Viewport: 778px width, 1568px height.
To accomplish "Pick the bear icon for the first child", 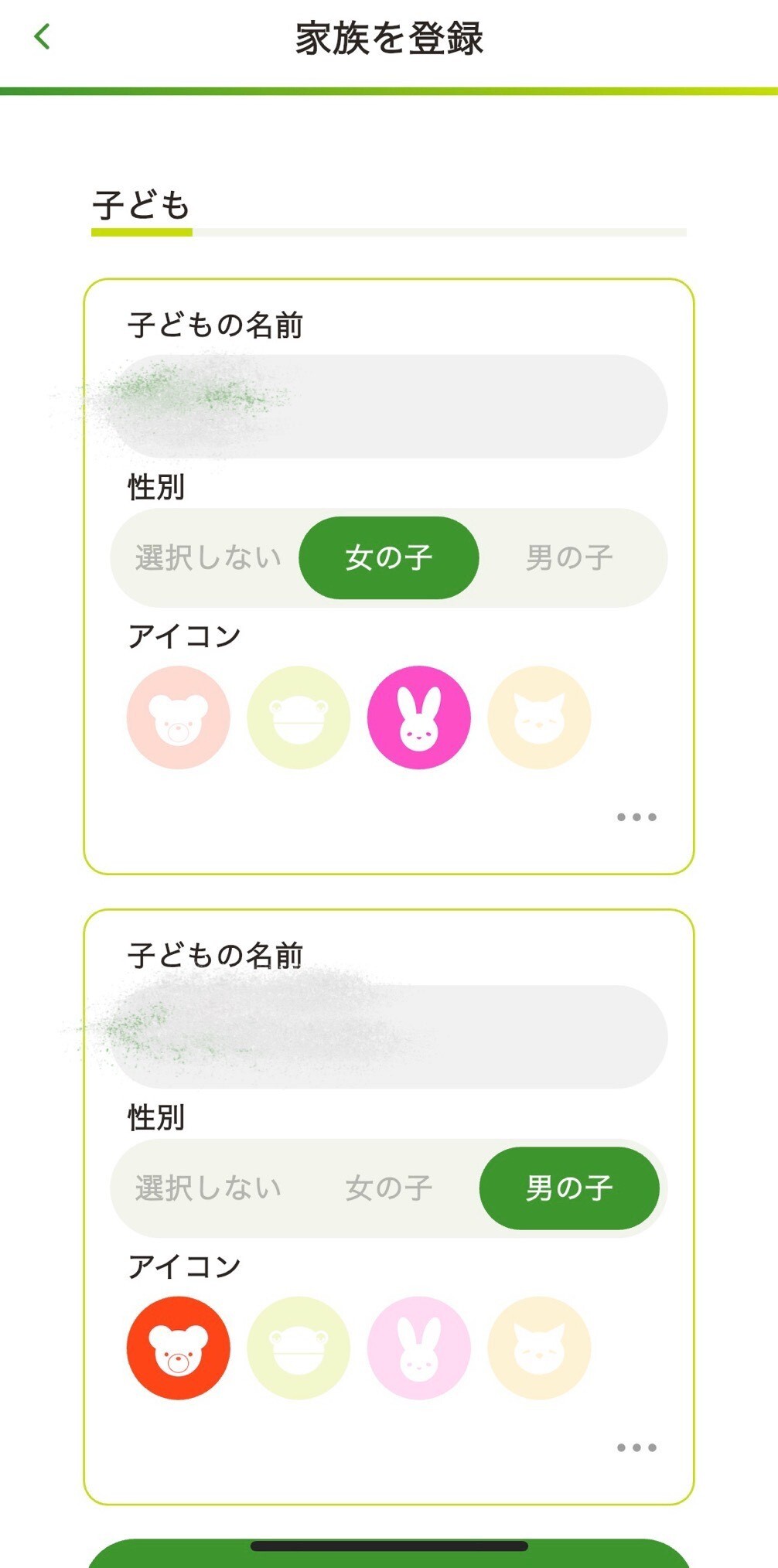I will (179, 718).
